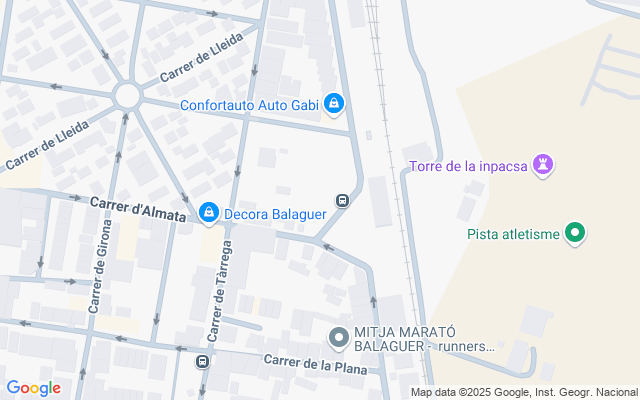The height and width of the screenshot is (400, 640).
Task: Select the MITJA MARATÓ BALAGUER marker
Action: pos(339,338)
